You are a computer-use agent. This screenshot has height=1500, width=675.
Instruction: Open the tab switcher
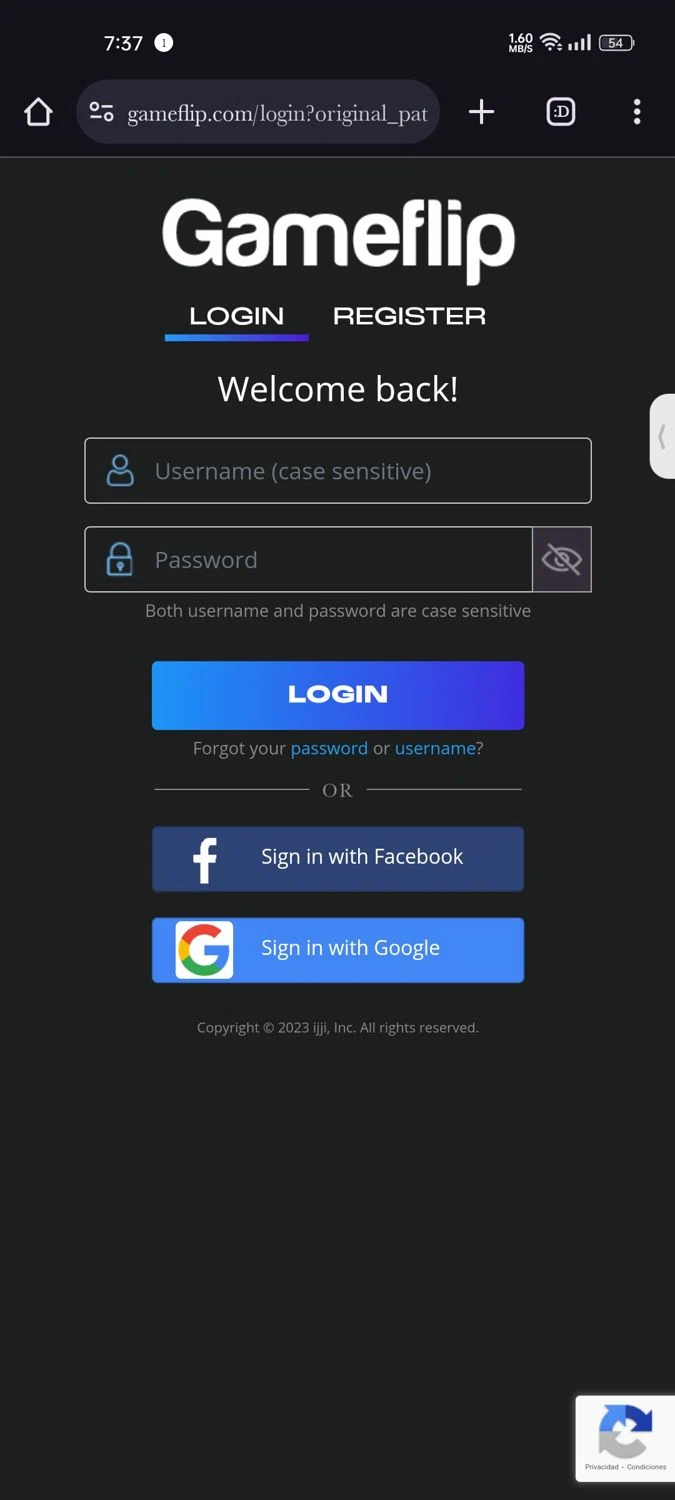[x=561, y=112]
